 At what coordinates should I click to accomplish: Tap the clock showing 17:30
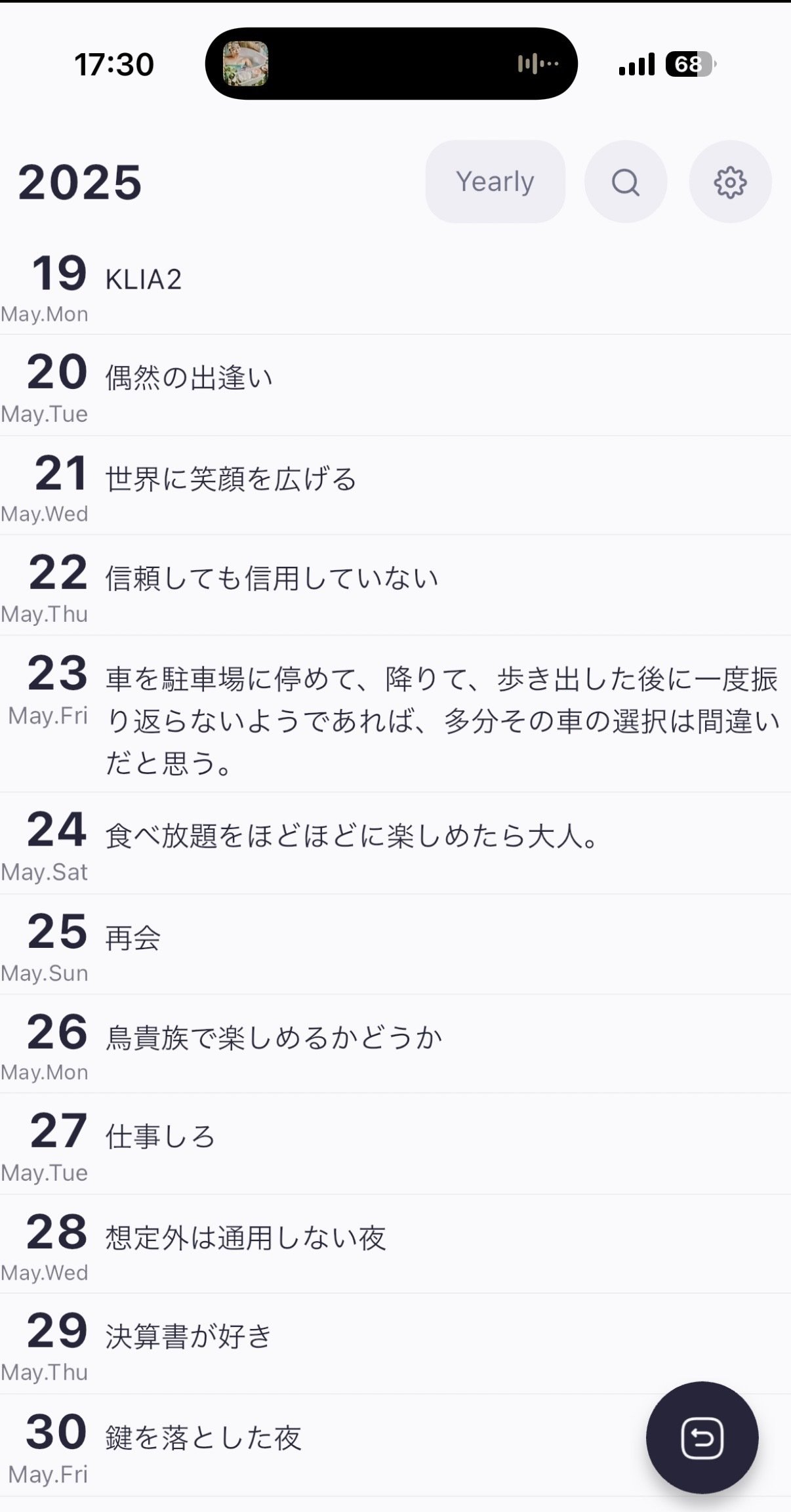tap(115, 63)
